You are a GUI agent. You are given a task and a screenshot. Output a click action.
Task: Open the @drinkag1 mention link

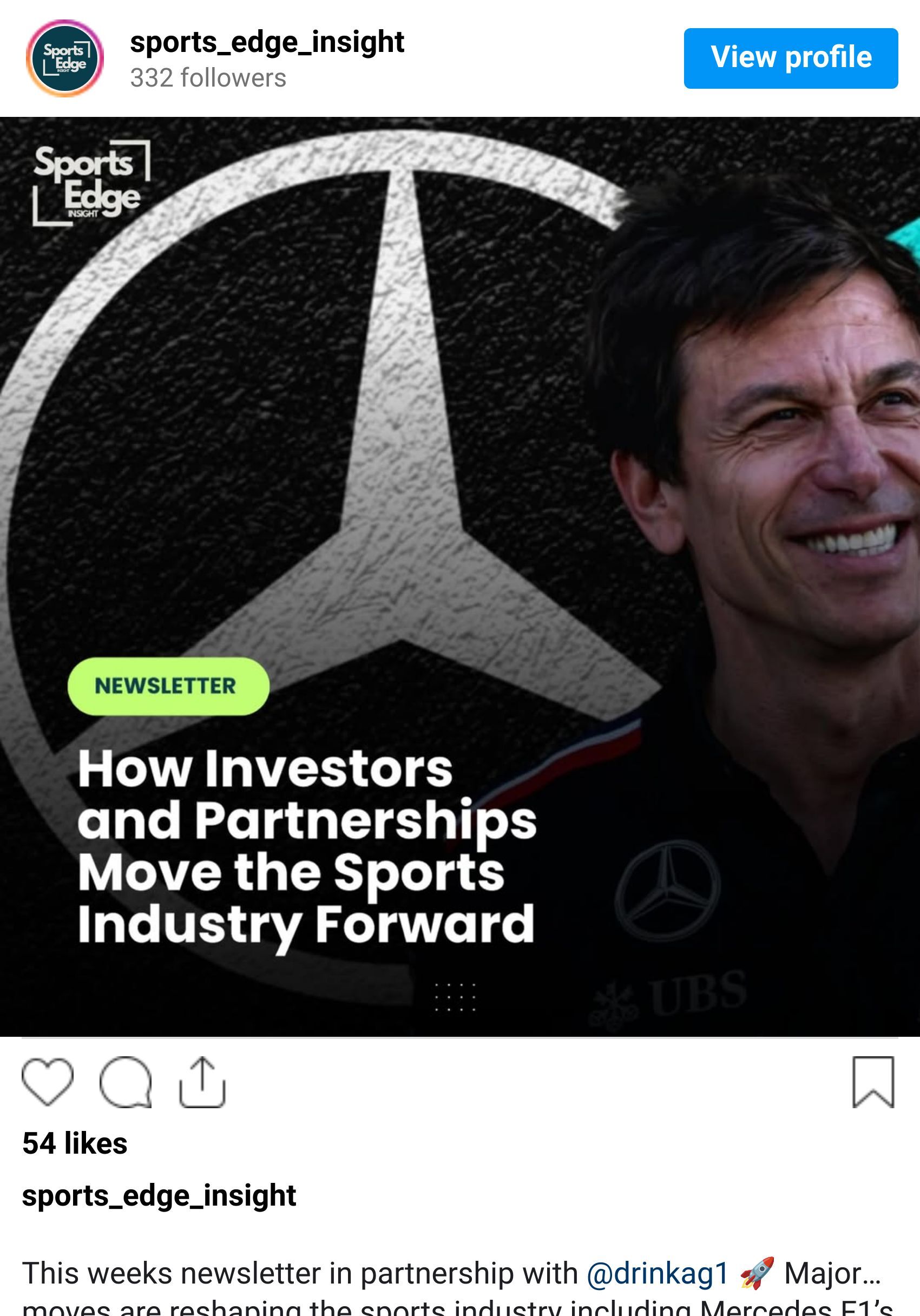coord(658,1274)
